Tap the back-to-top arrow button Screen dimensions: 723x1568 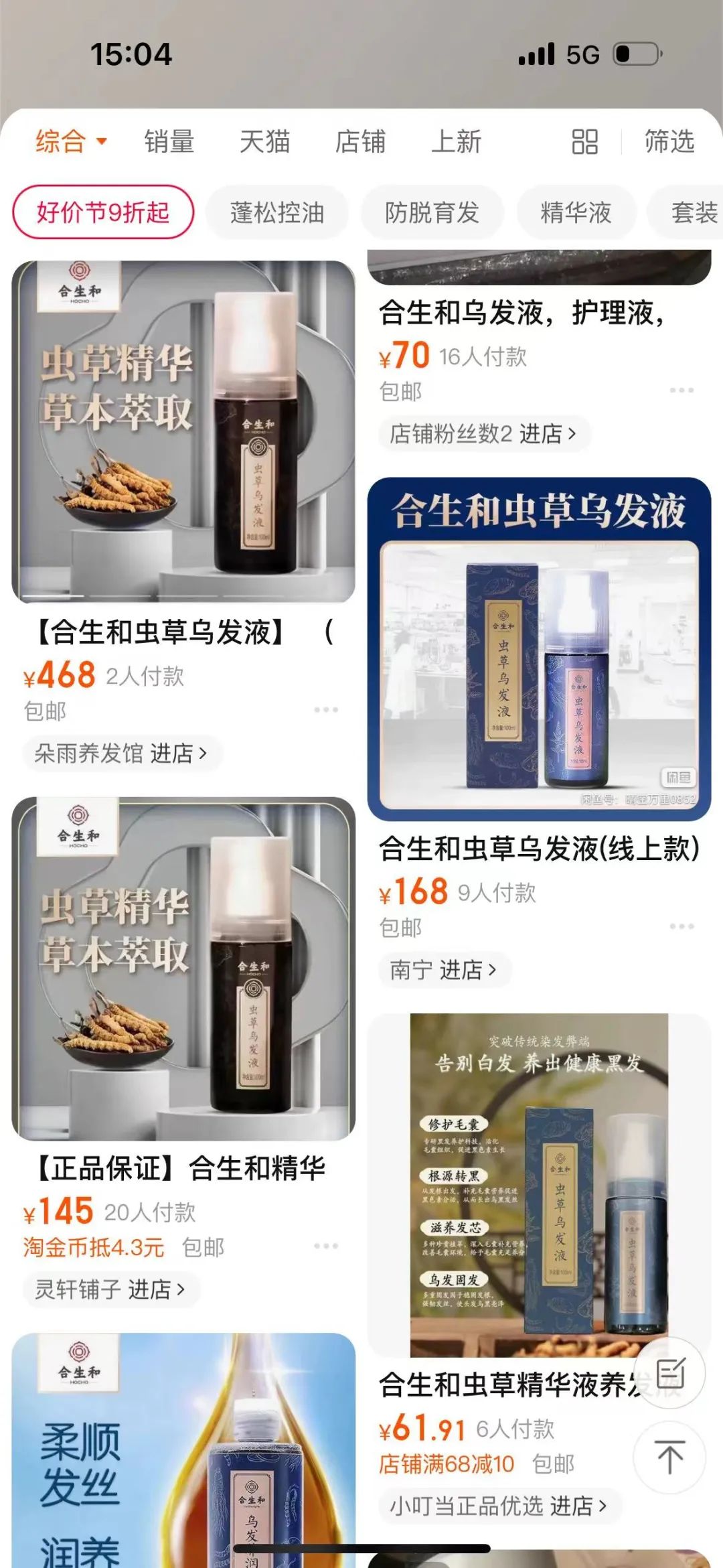[x=669, y=1457]
